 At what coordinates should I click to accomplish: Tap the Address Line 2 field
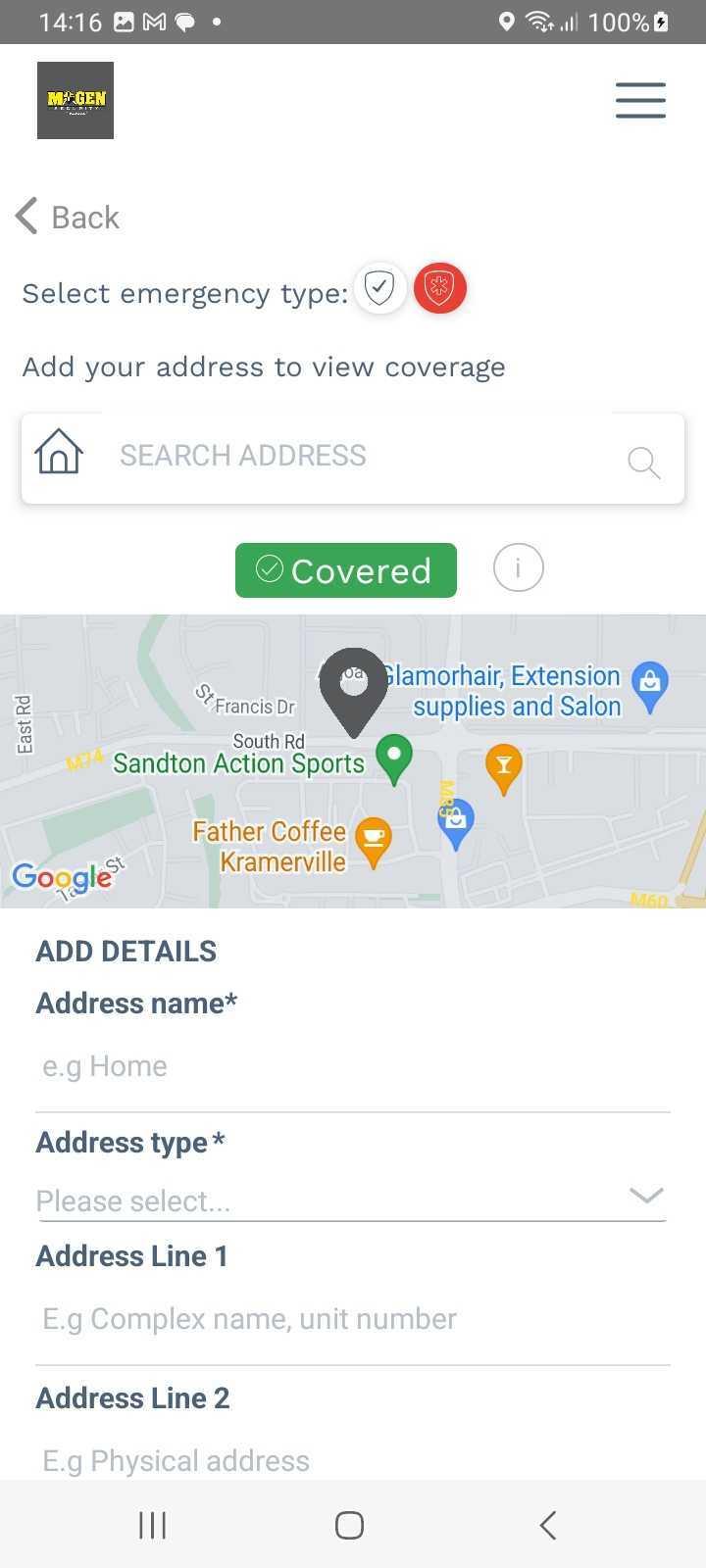pos(353,1458)
